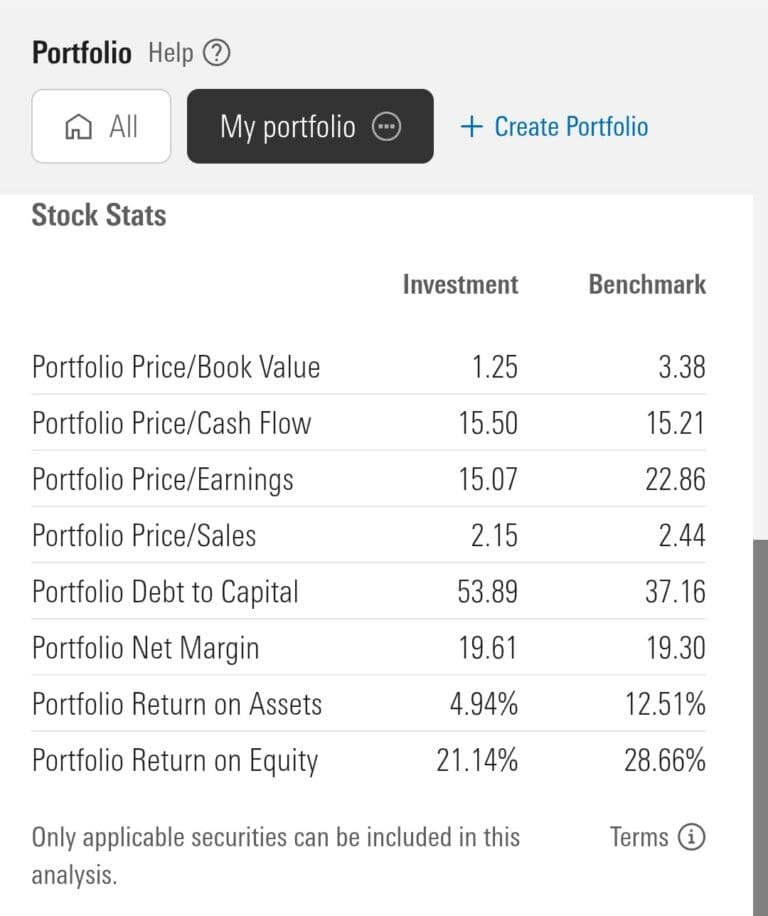Click the Portfolio Debt to Capital row

point(165,592)
